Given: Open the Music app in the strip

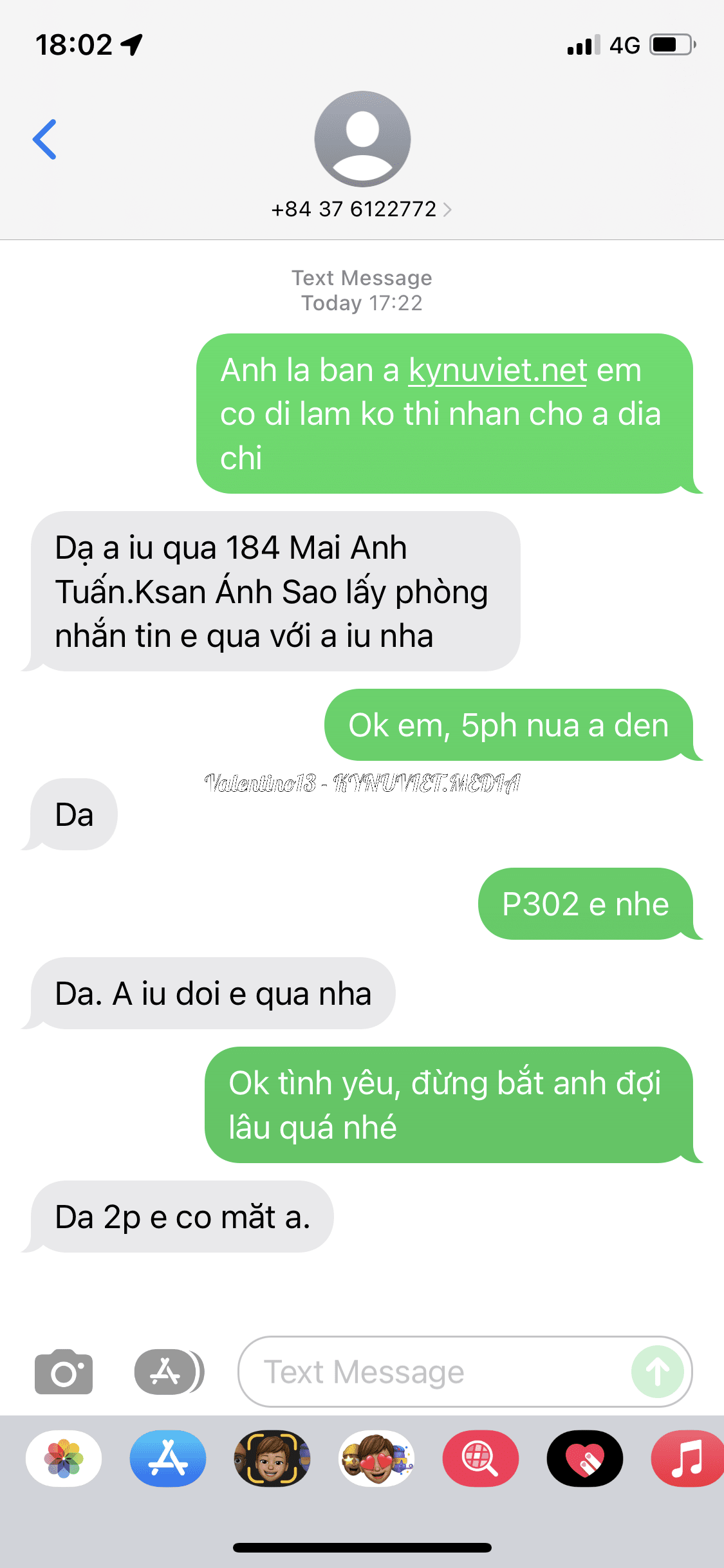Looking at the screenshot, I should [687, 1459].
